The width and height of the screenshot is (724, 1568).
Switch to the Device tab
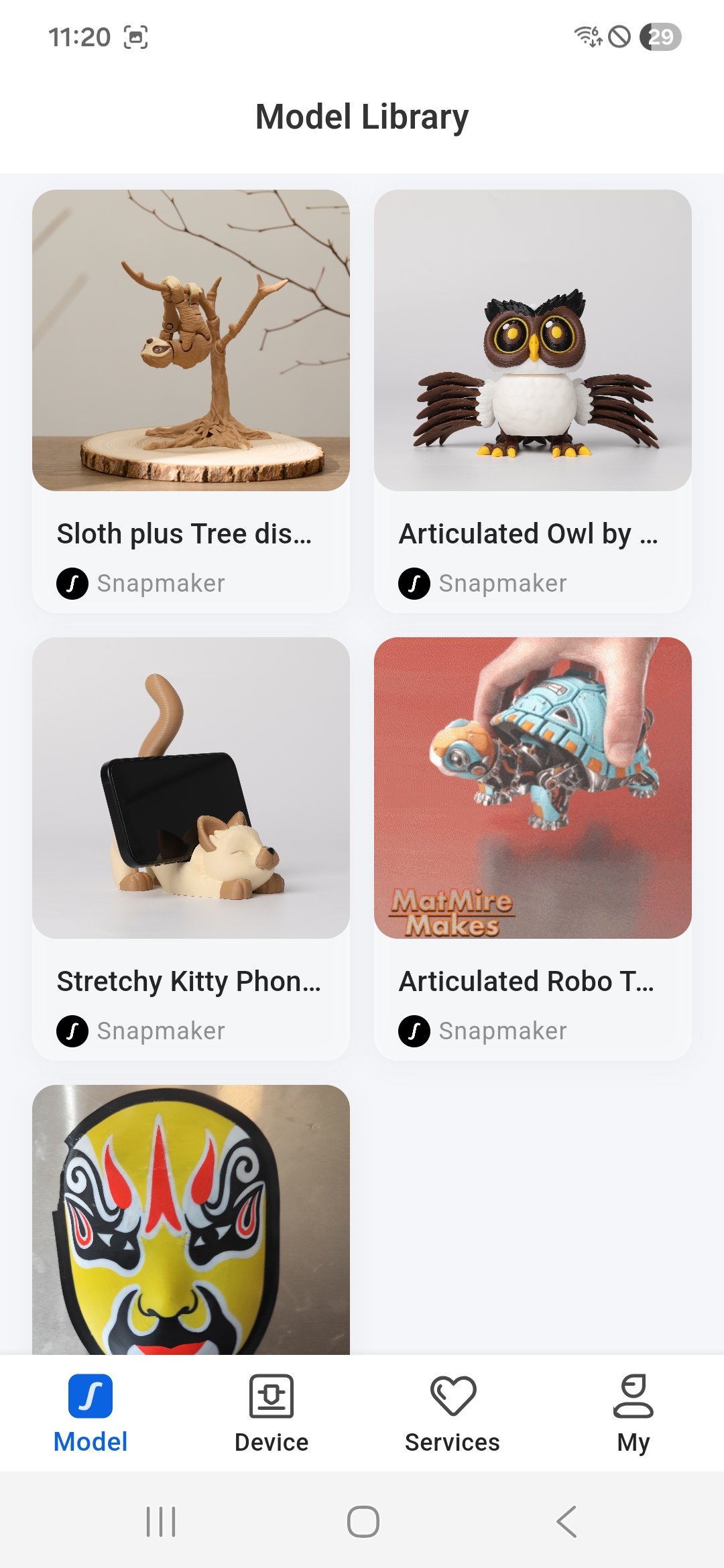(x=271, y=1414)
